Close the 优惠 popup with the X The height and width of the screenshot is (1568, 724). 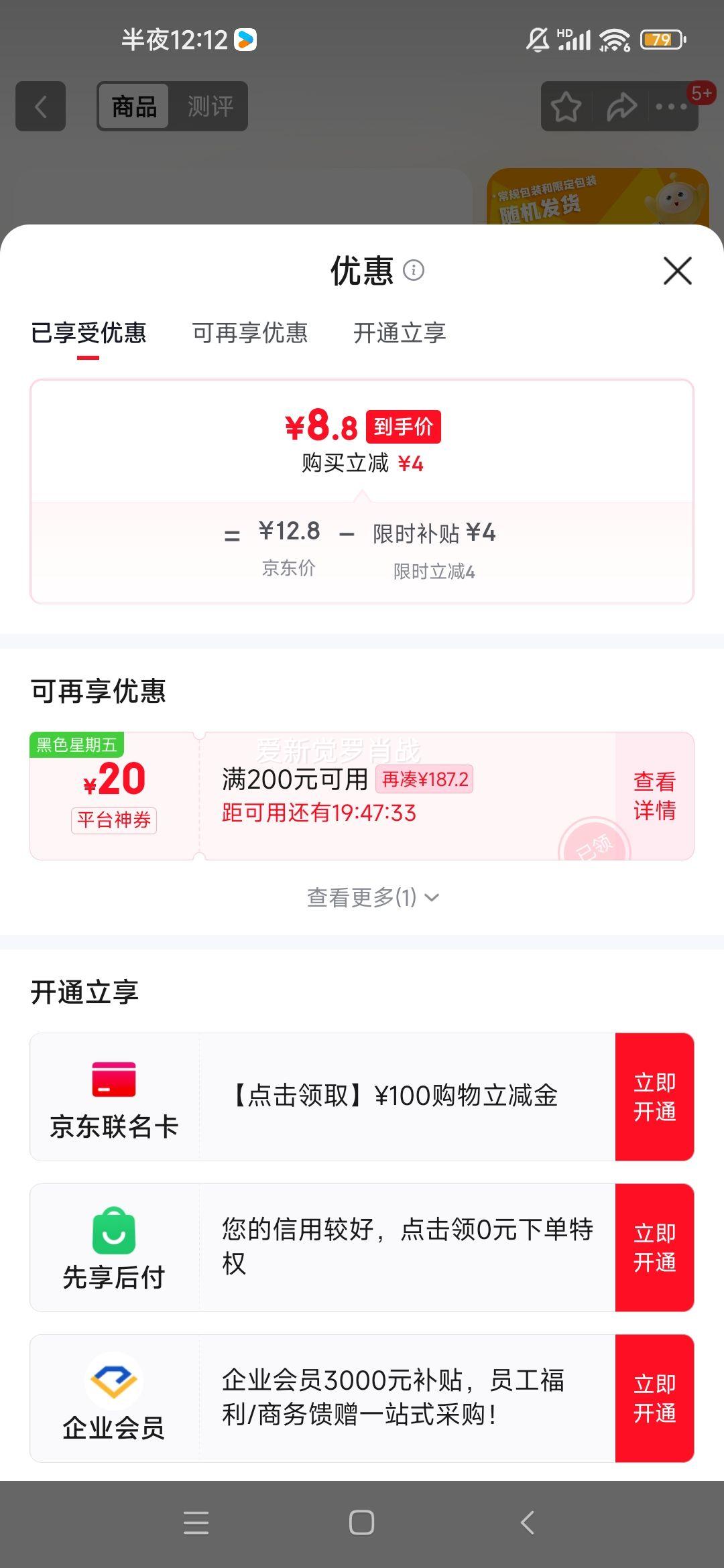click(x=677, y=271)
